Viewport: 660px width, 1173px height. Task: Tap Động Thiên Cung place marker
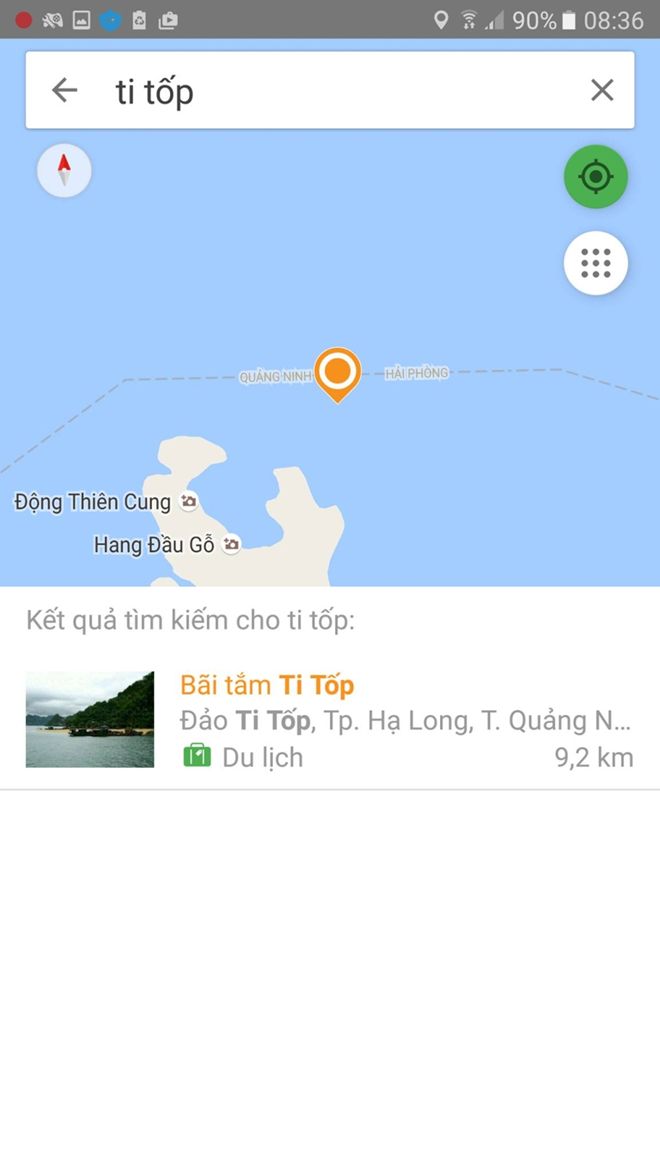tap(188, 502)
